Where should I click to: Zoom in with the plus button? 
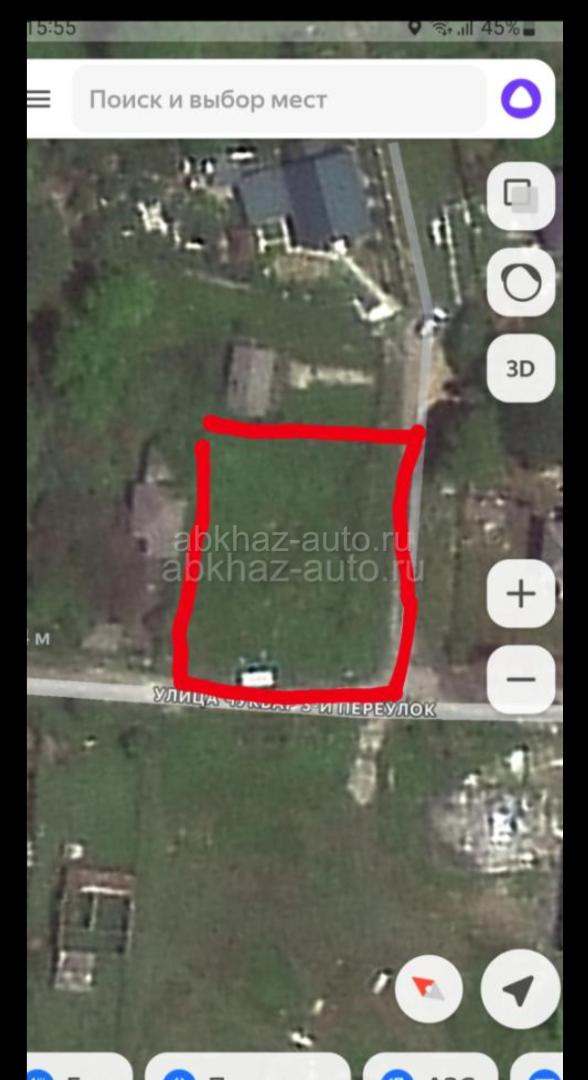tap(521, 594)
